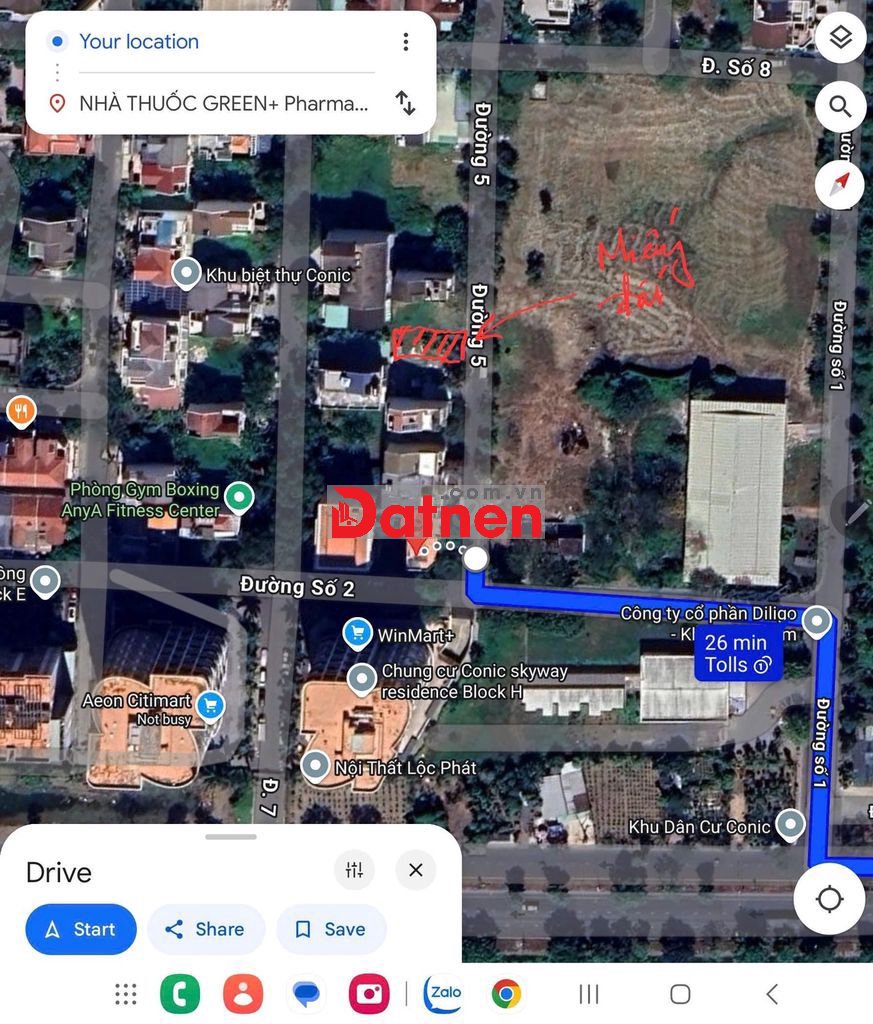The height and width of the screenshot is (1024, 873).
Task: Start driving navigation
Action: point(81,929)
